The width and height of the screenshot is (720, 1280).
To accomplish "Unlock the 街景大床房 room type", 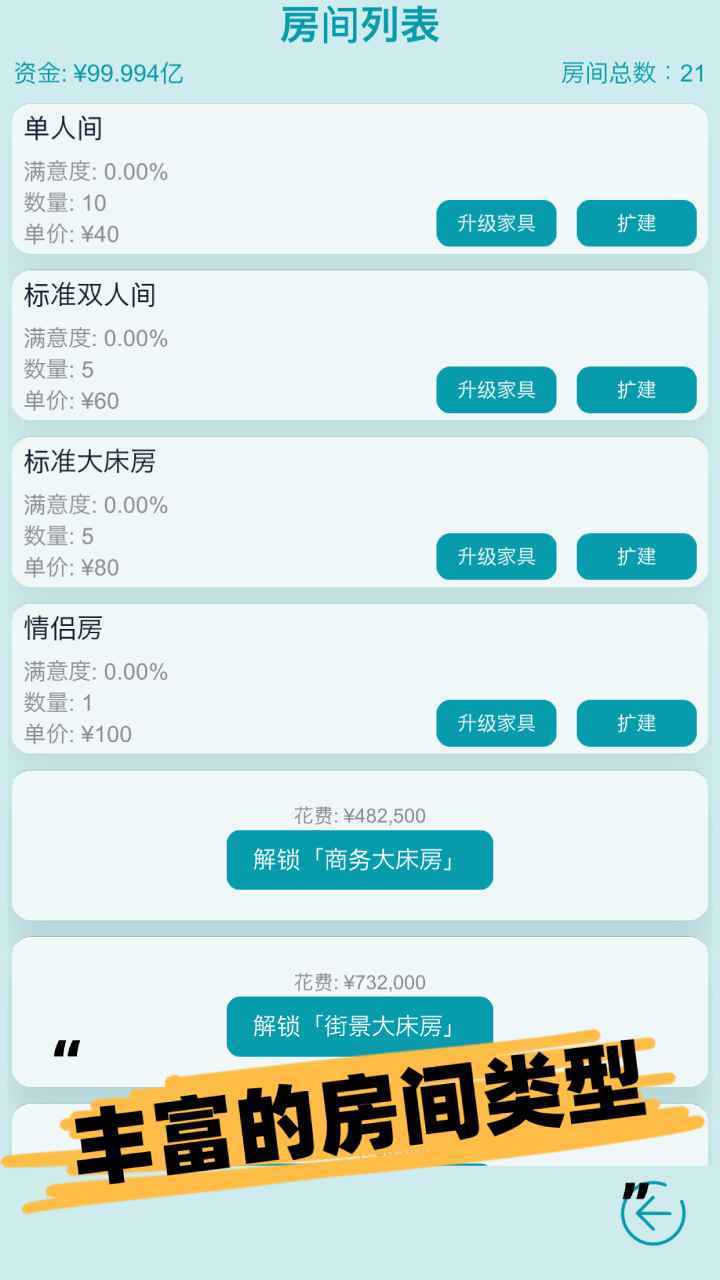I will 360,1026.
